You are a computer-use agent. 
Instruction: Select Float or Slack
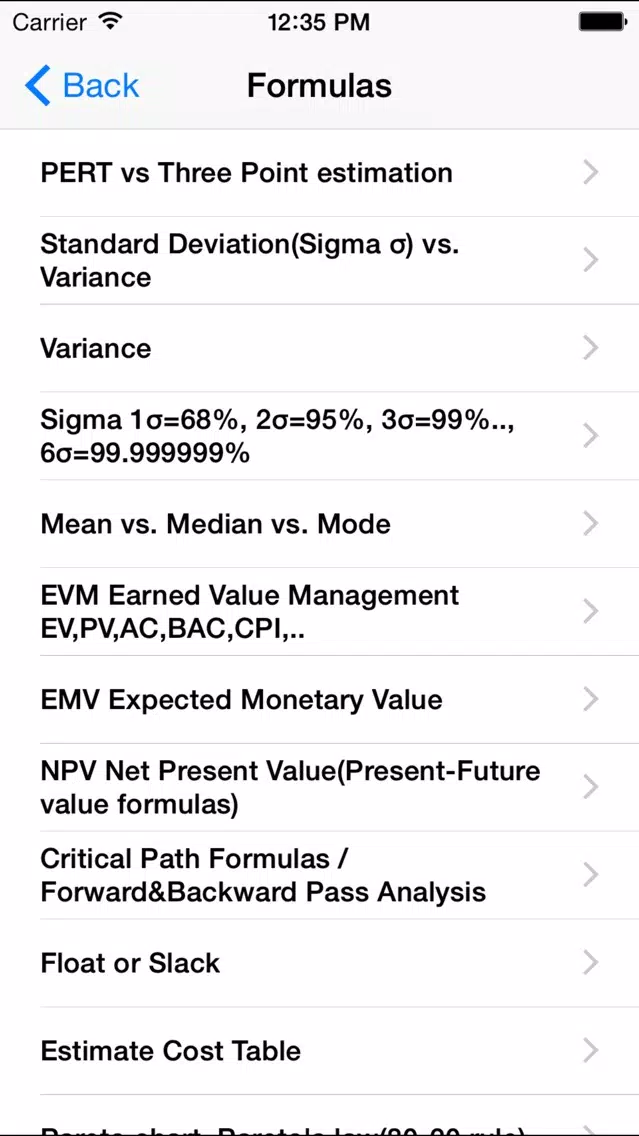point(320,964)
